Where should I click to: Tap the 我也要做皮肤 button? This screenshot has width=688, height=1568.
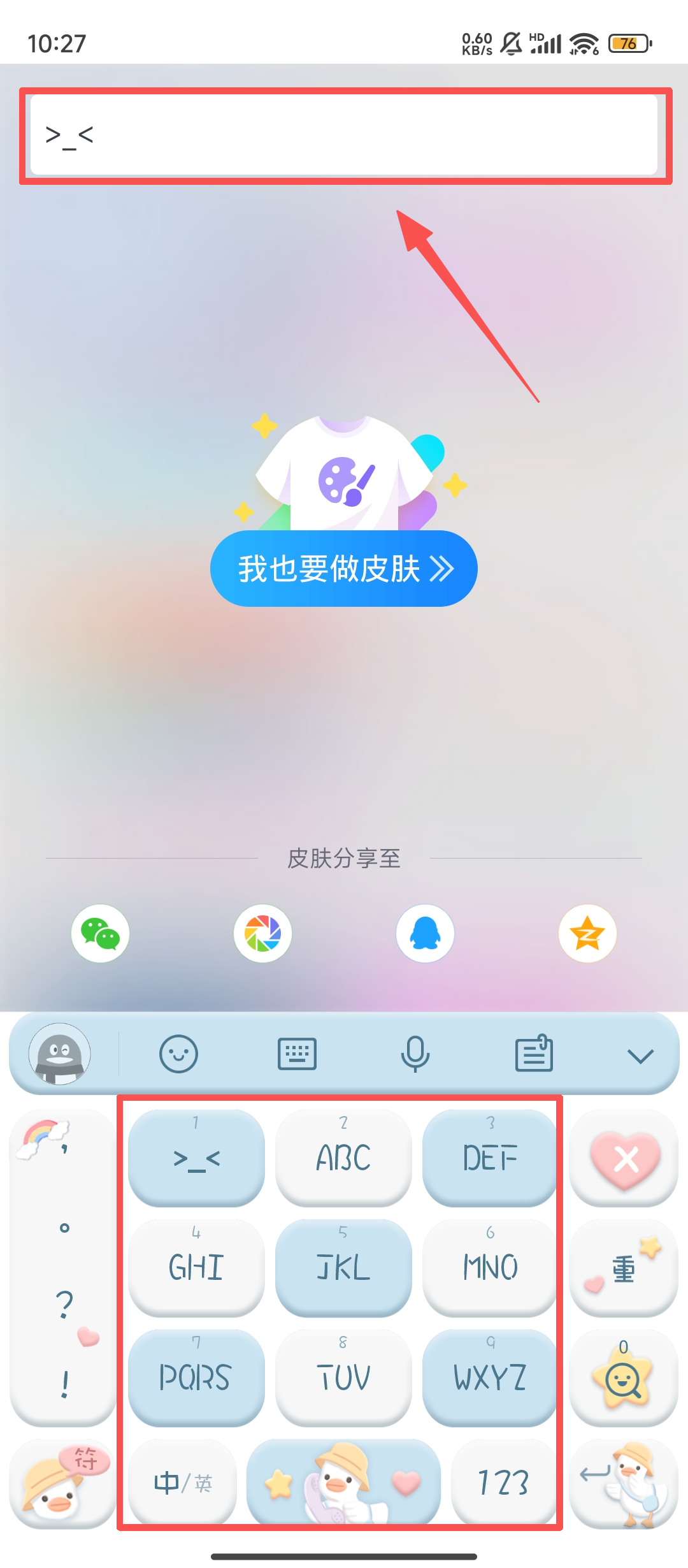[344, 569]
